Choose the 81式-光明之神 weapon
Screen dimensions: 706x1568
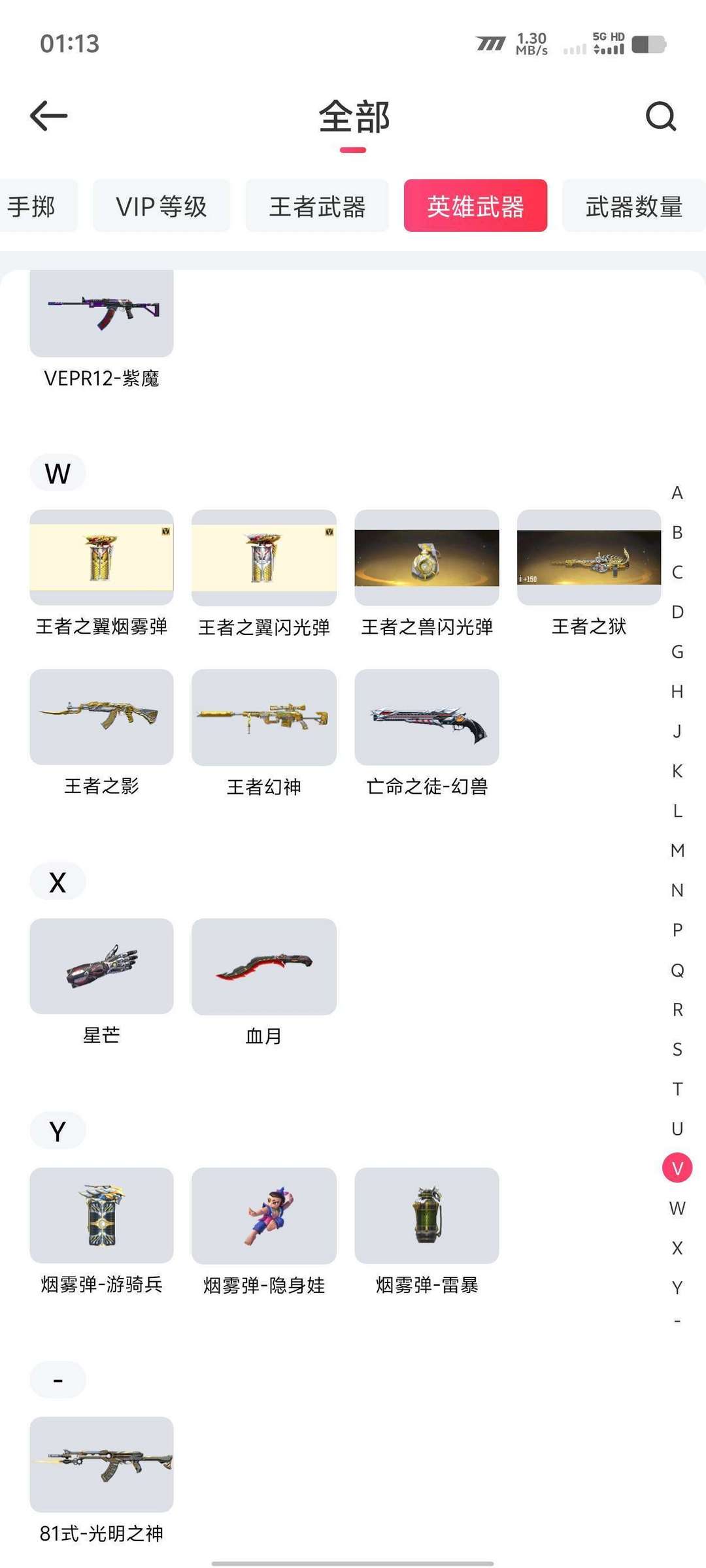(x=101, y=1465)
